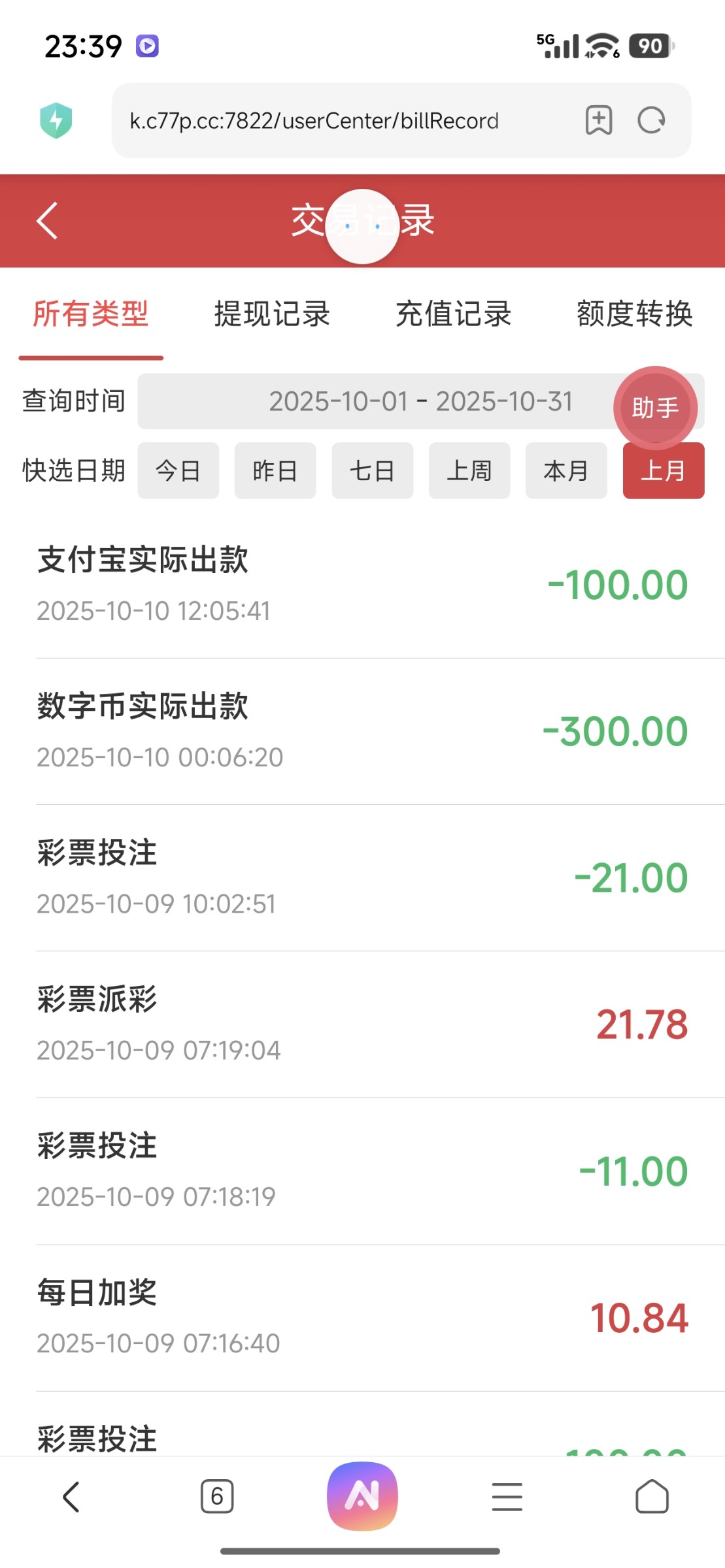Tap the security shield icon left of the URL

click(x=56, y=120)
